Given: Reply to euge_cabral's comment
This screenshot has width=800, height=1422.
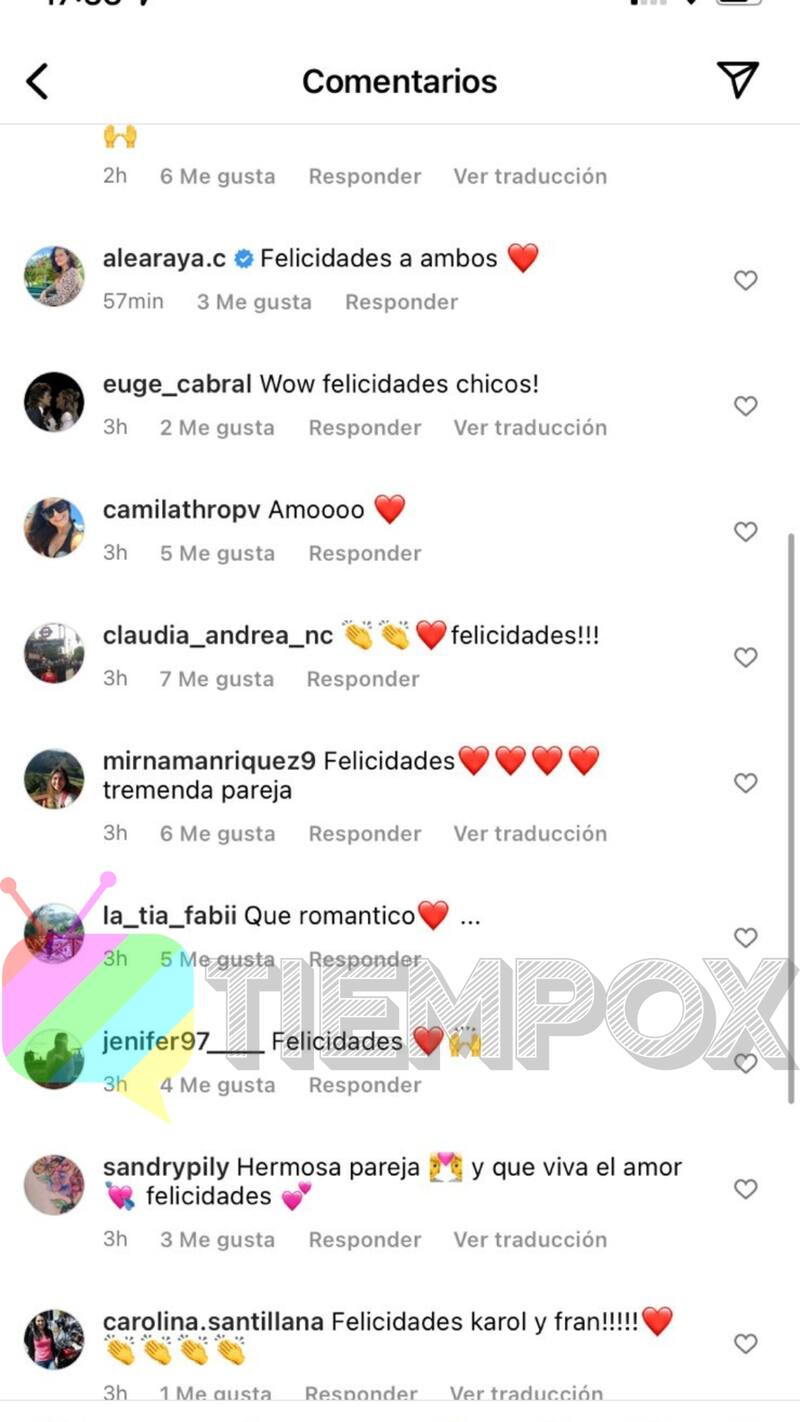Looking at the screenshot, I should 364,428.
